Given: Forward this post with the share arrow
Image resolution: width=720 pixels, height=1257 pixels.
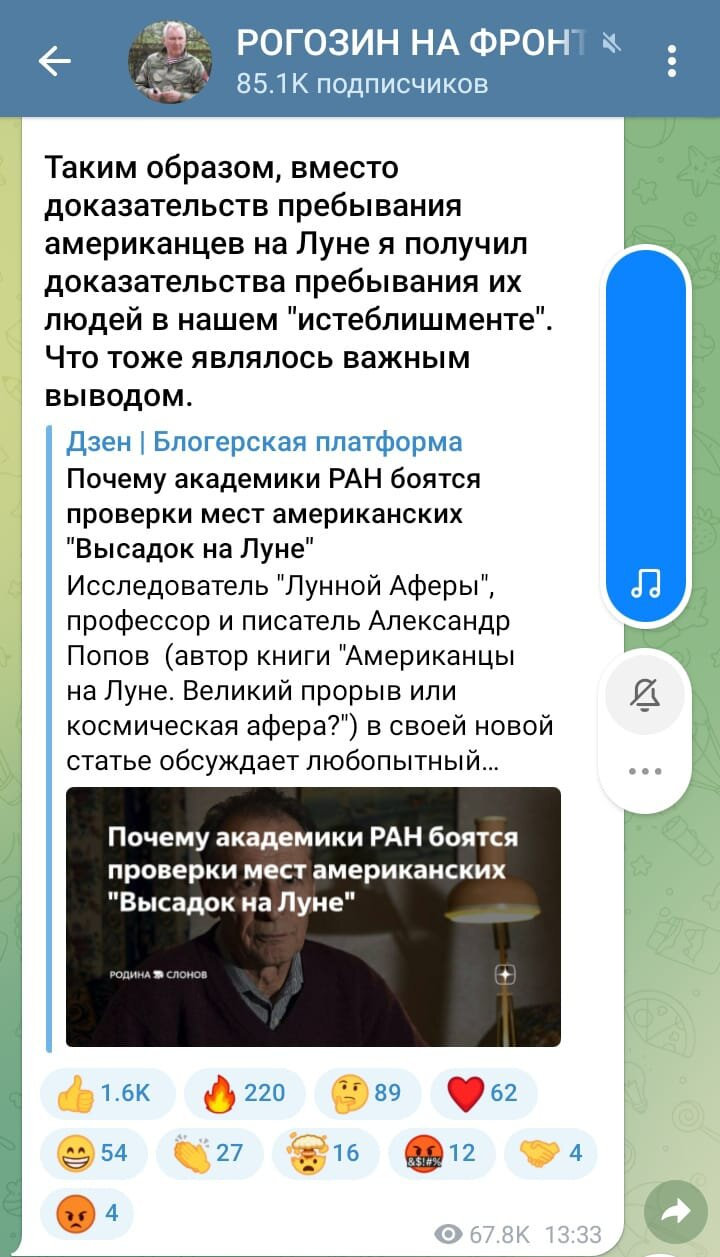Looking at the screenshot, I should 677,1212.
